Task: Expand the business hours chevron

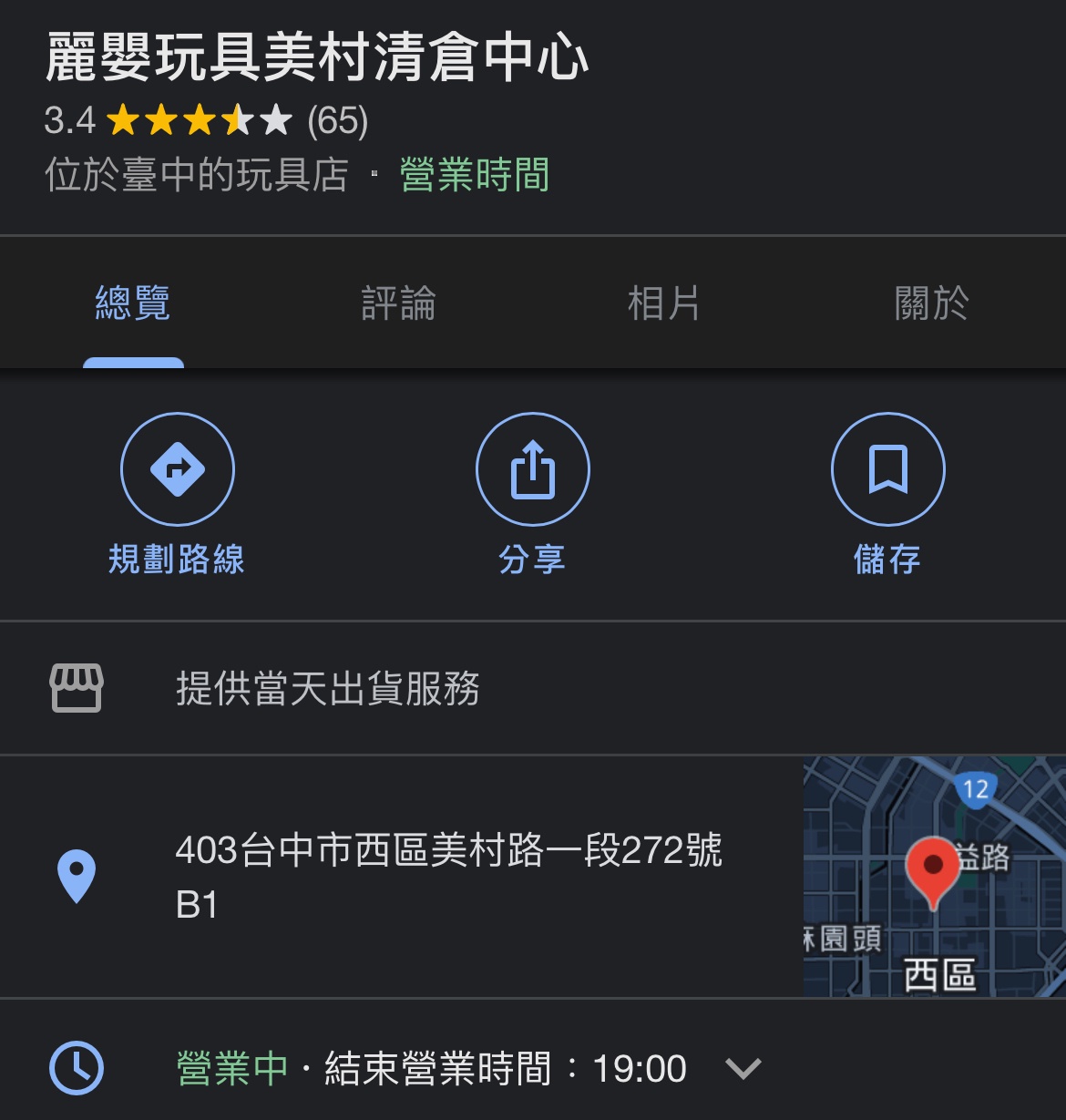Action: (x=743, y=1068)
